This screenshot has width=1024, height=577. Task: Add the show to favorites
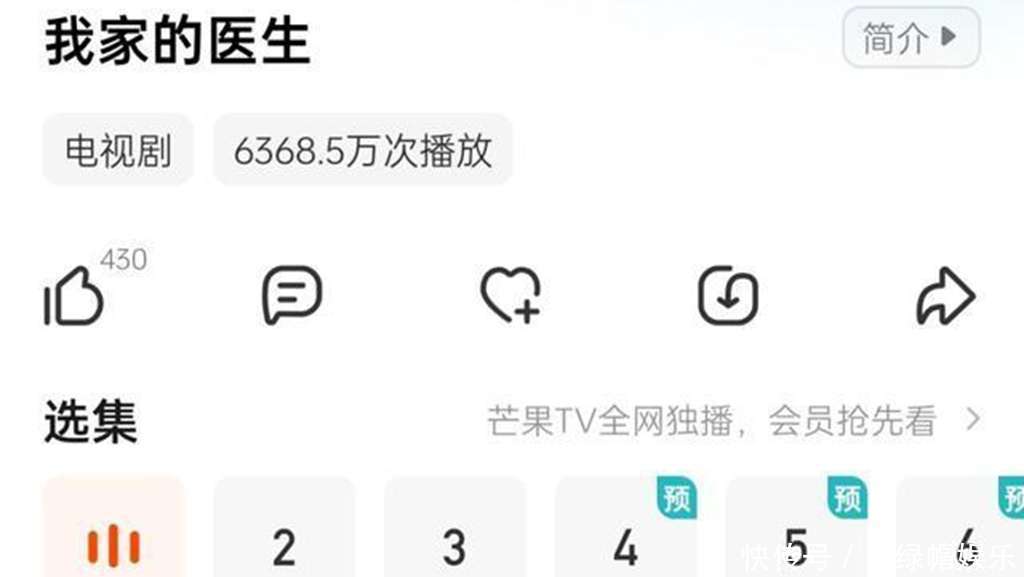tap(510, 297)
